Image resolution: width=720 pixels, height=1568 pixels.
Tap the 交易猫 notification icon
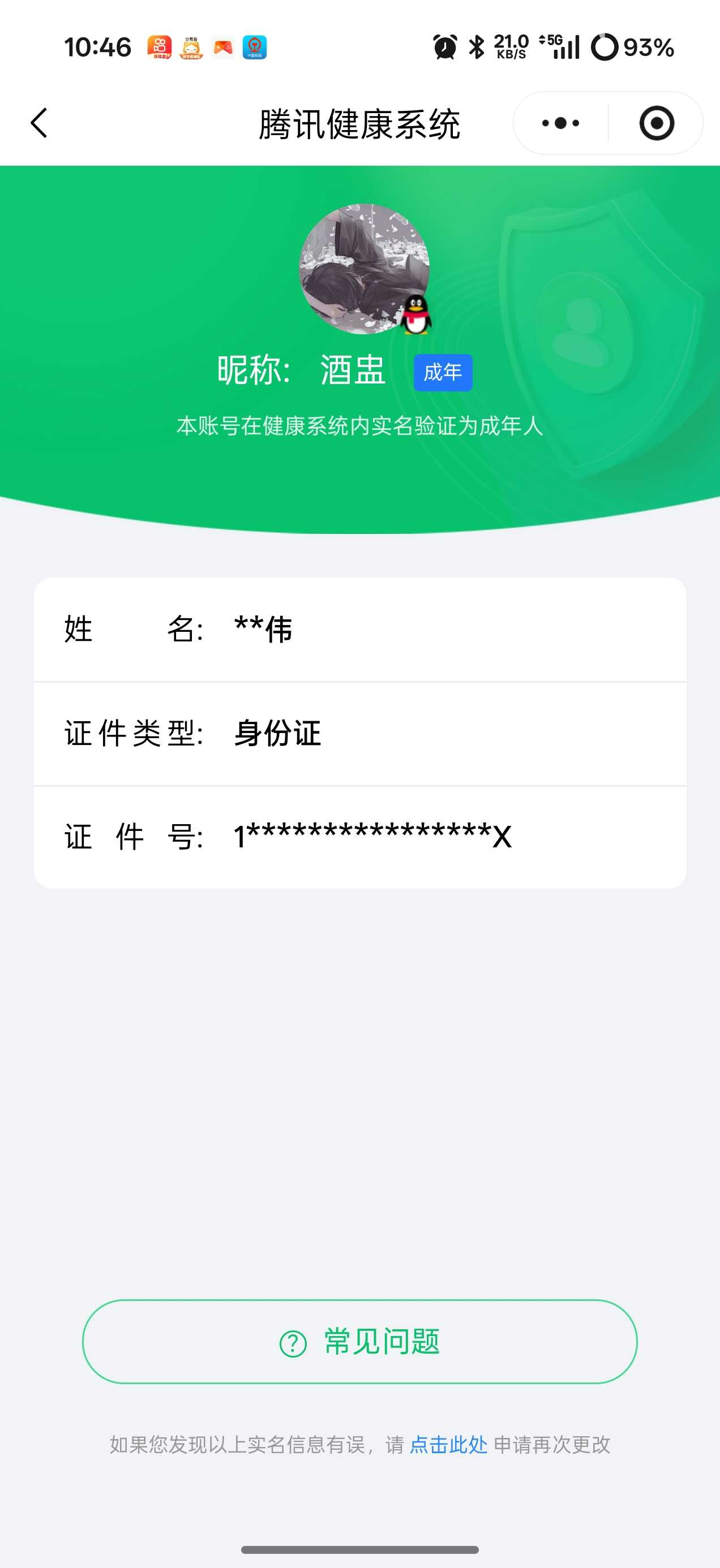192,48
